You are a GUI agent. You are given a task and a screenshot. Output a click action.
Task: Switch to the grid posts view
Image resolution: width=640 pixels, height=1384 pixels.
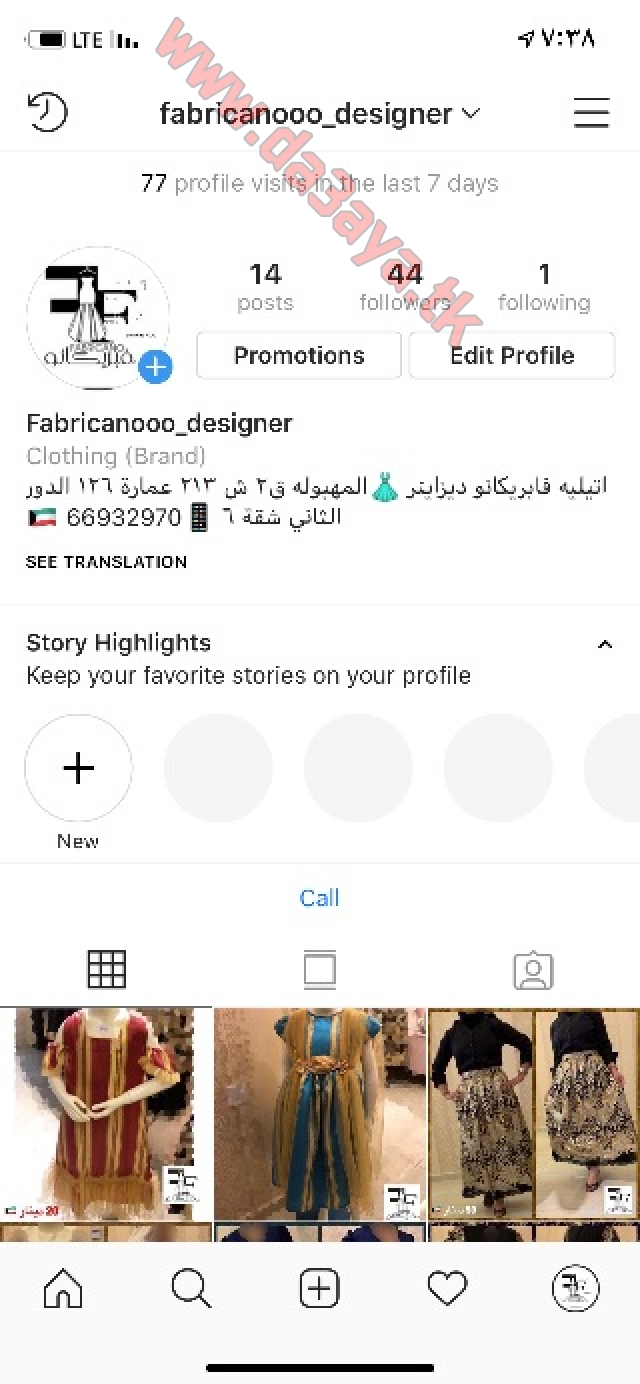pos(106,969)
